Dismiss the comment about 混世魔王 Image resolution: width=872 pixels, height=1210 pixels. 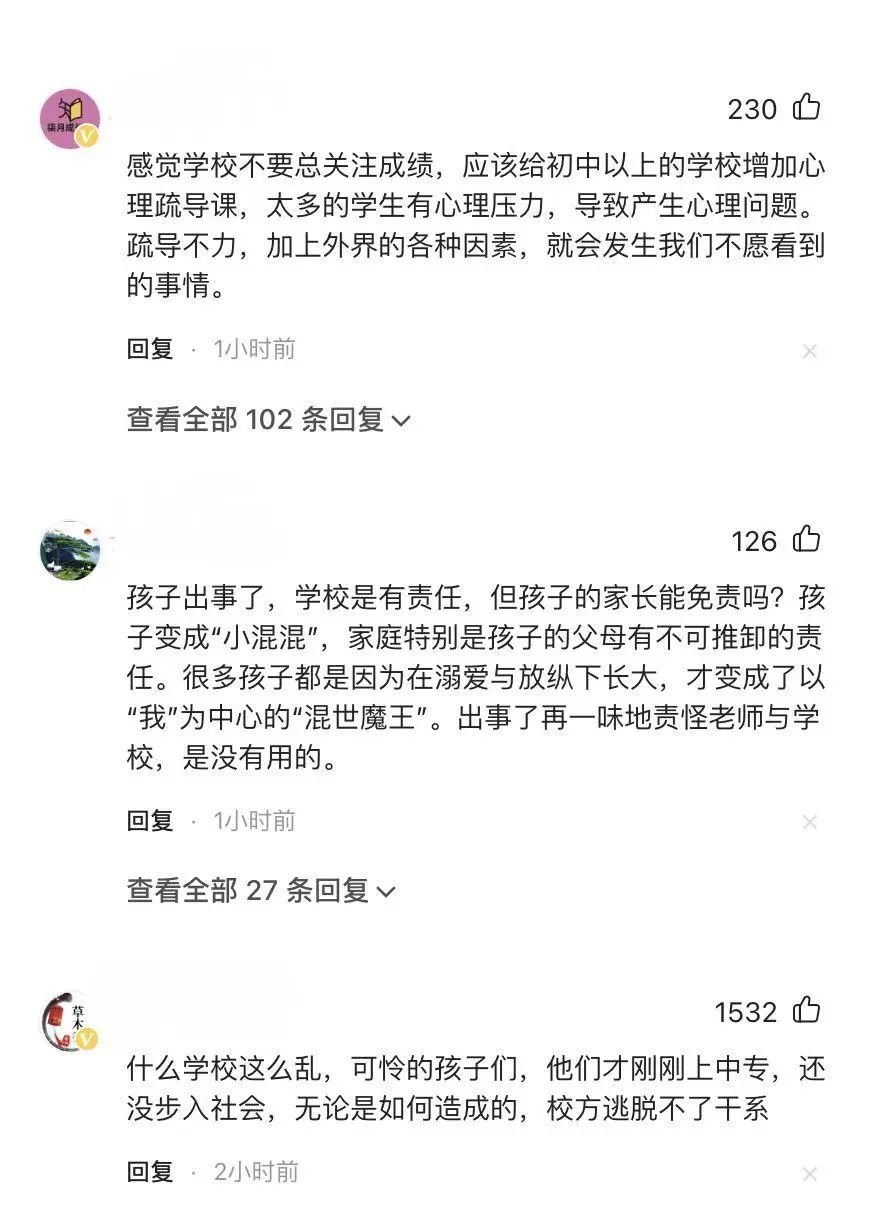[810, 822]
